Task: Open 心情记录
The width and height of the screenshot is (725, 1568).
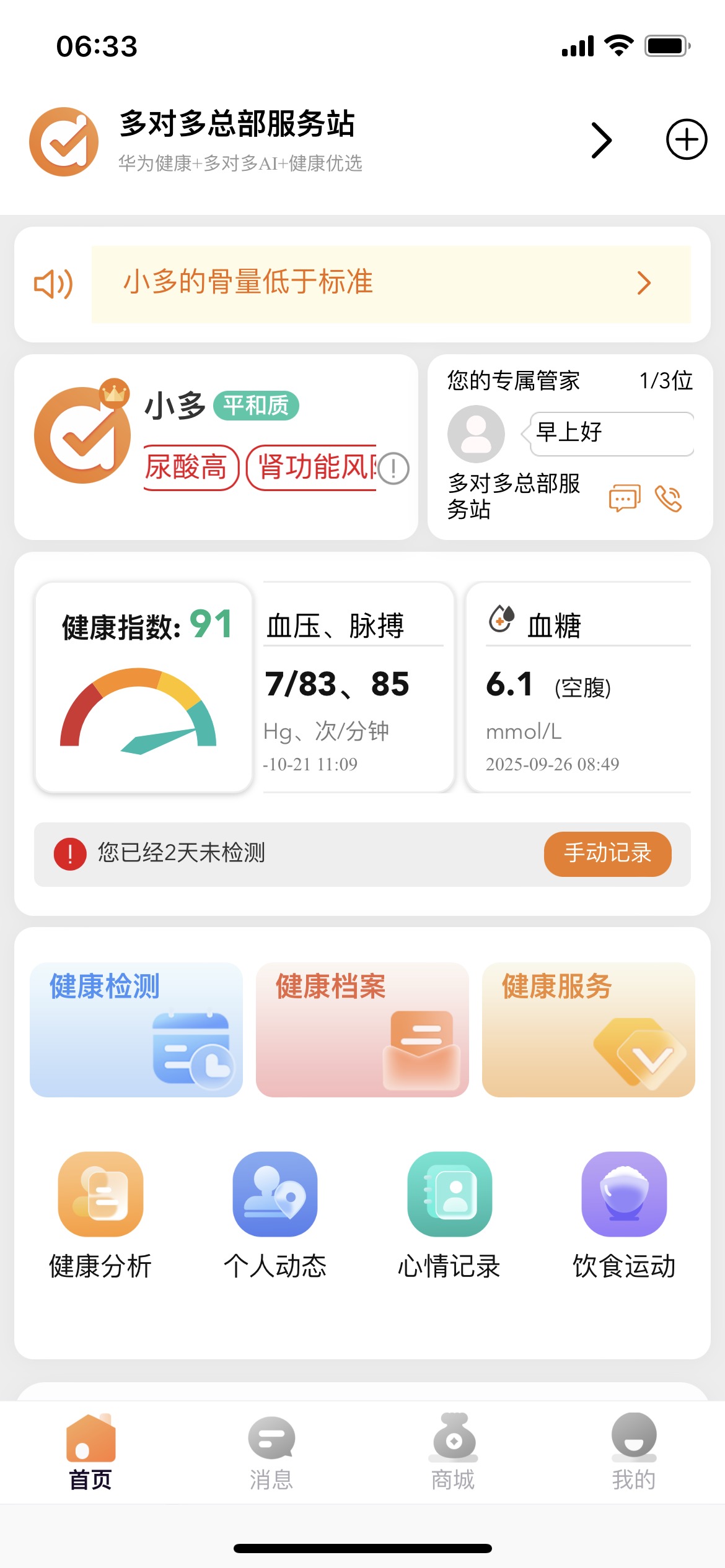Action: [x=449, y=1215]
